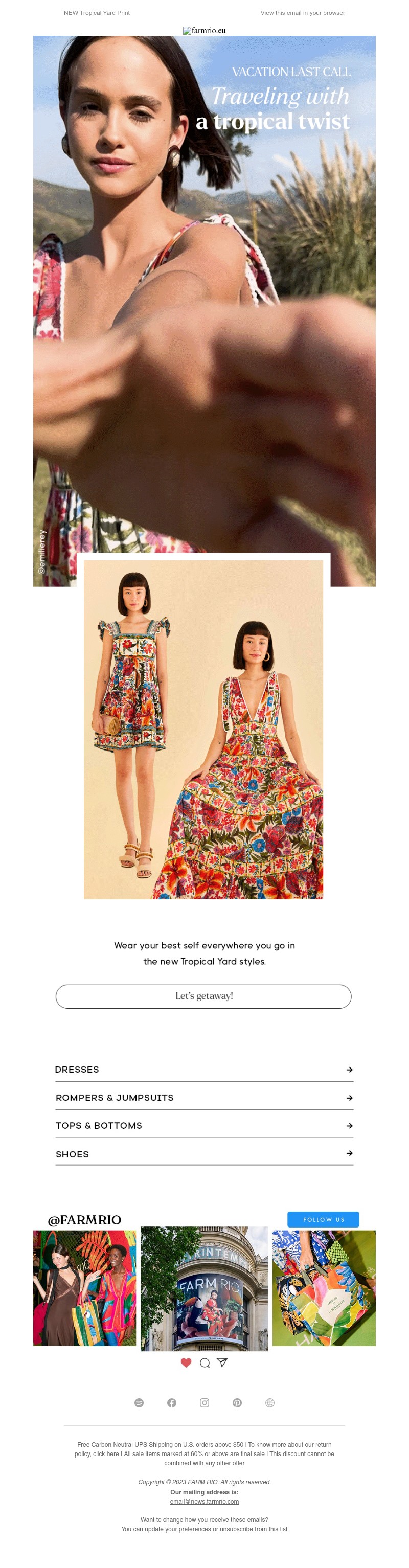This screenshot has width=409, height=1568.
Task: Open the Farm Rio building Instagram photo
Action: (x=204, y=1289)
